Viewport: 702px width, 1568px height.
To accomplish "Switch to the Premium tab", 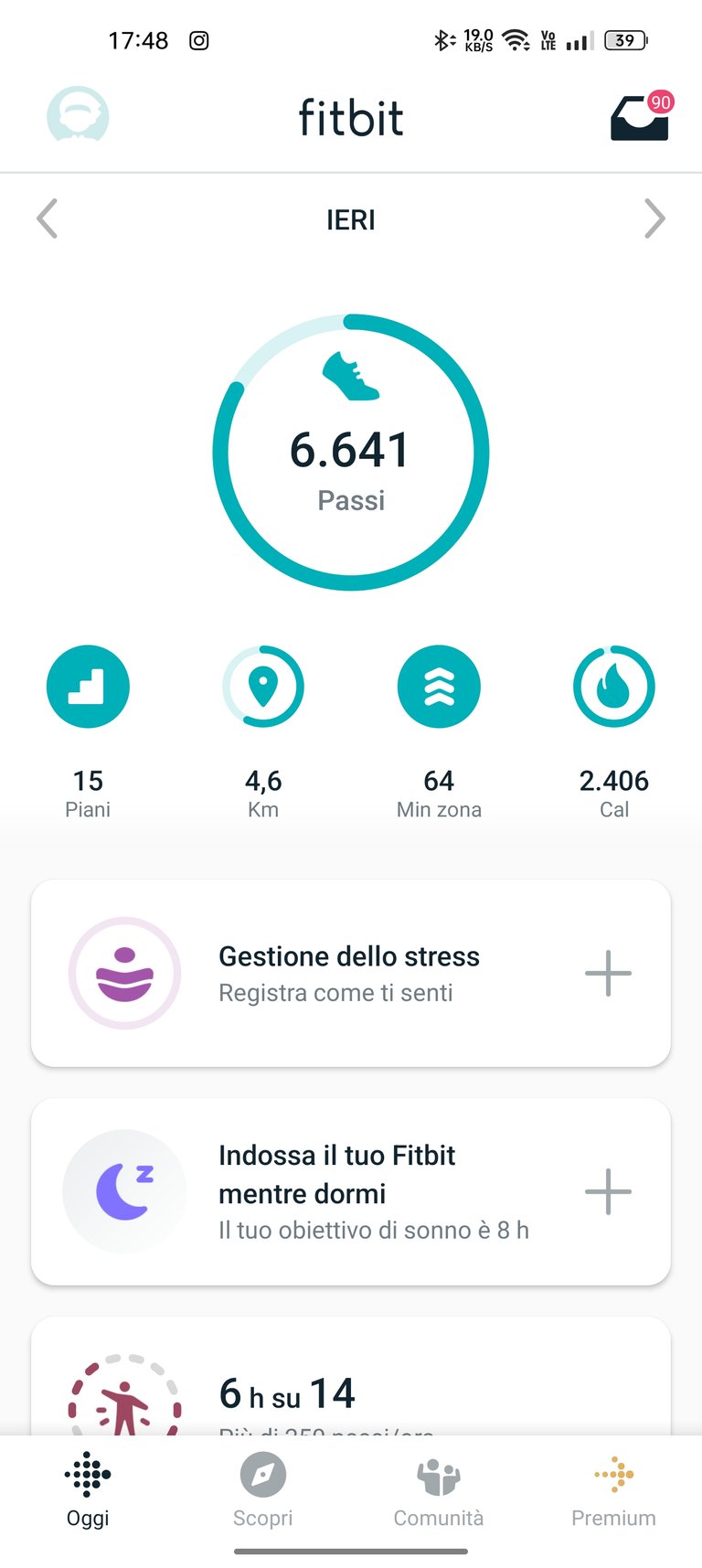I will [x=614, y=1490].
